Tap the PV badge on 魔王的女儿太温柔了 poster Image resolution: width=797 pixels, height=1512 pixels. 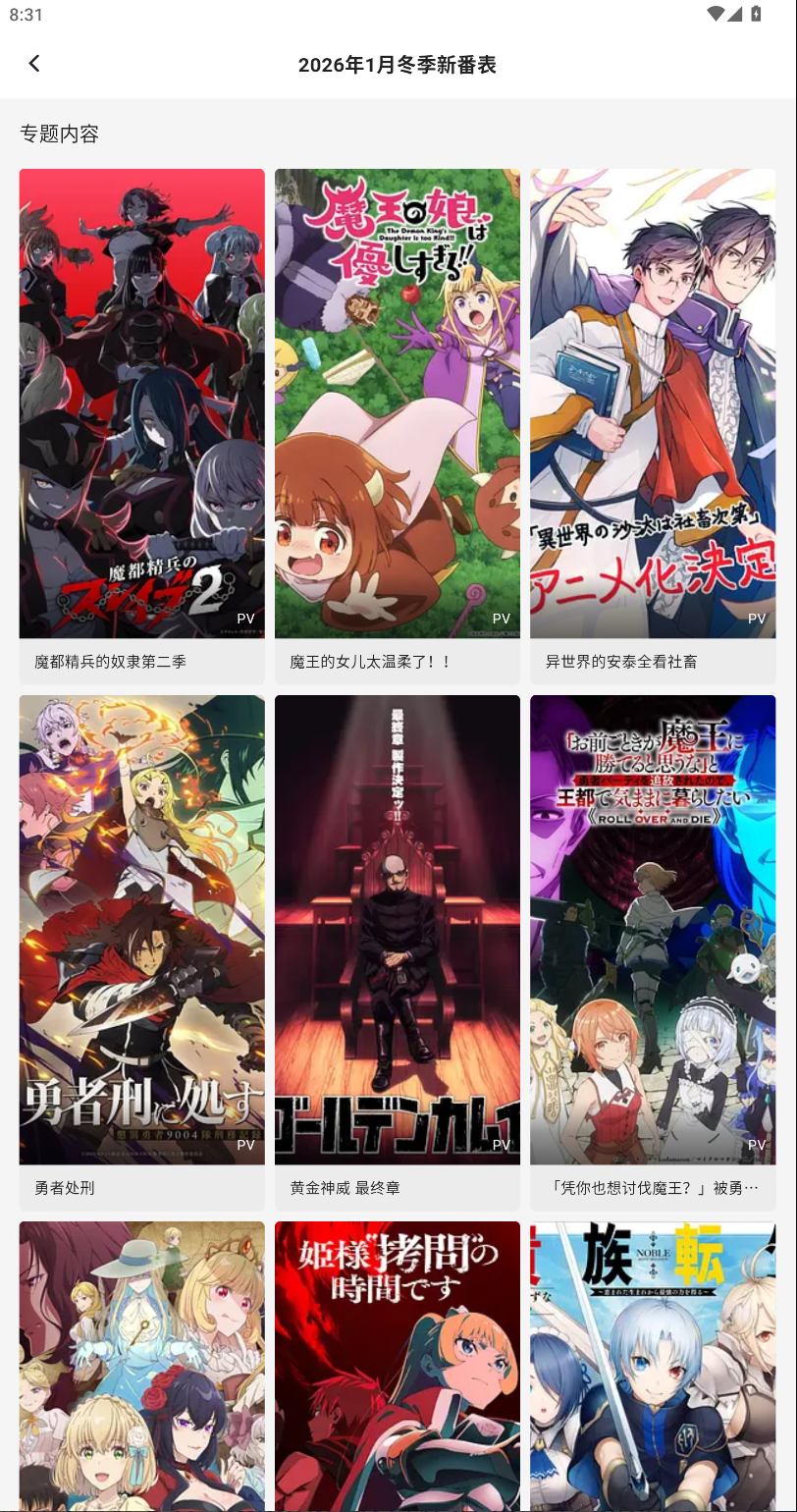pyautogui.click(x=502, y=618)
